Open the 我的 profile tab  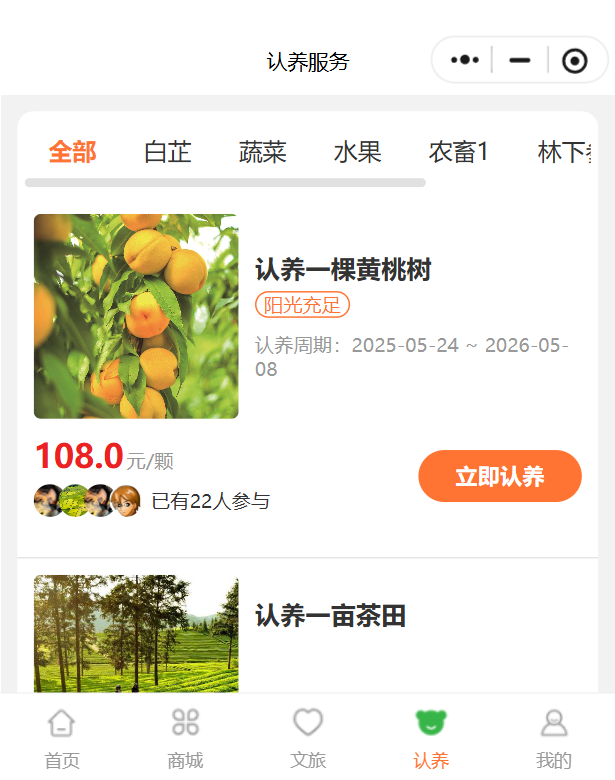click(x=553, y=738)
